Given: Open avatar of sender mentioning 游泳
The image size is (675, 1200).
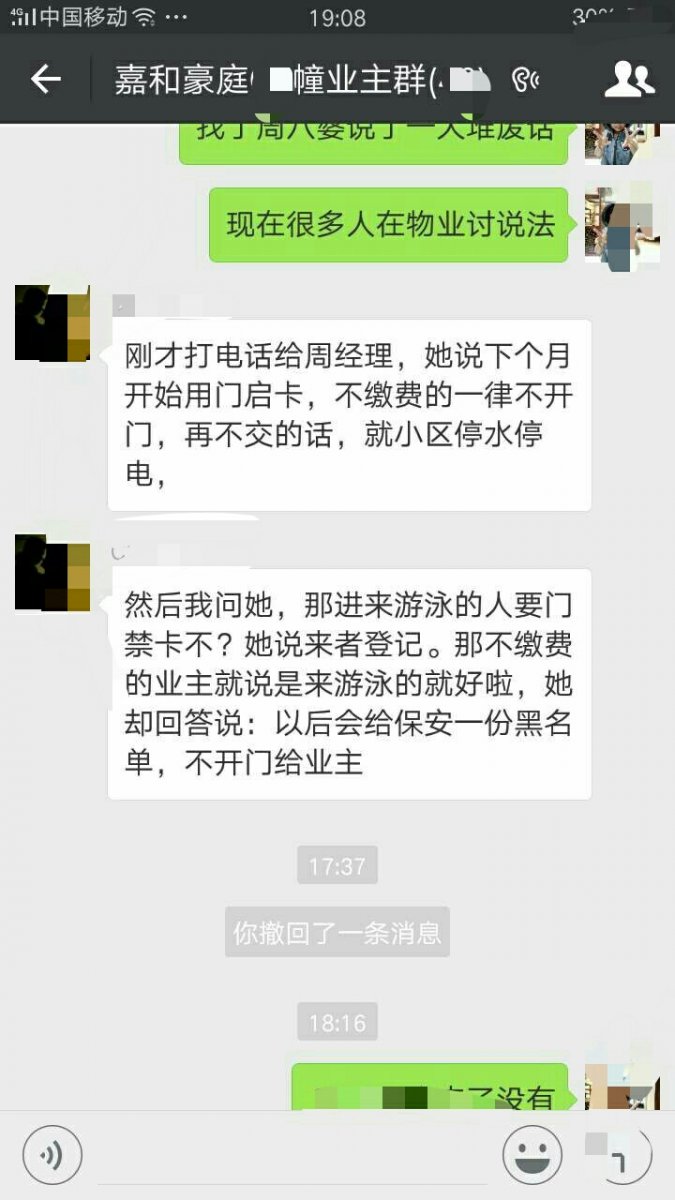Looking at the screenshot, I should click(x=52, y=573).
